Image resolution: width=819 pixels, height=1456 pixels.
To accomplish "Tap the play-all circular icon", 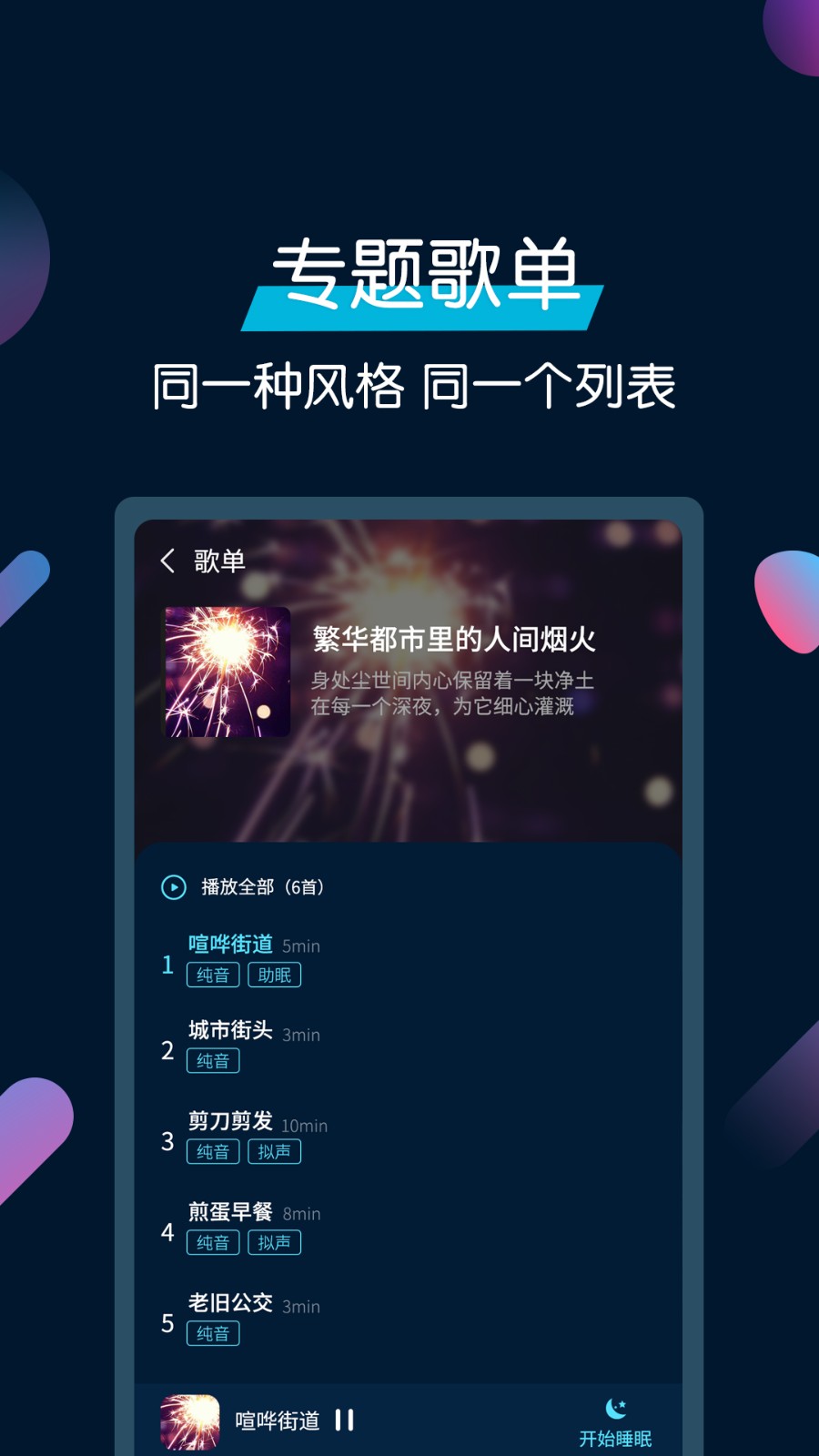I will point(173,885).
